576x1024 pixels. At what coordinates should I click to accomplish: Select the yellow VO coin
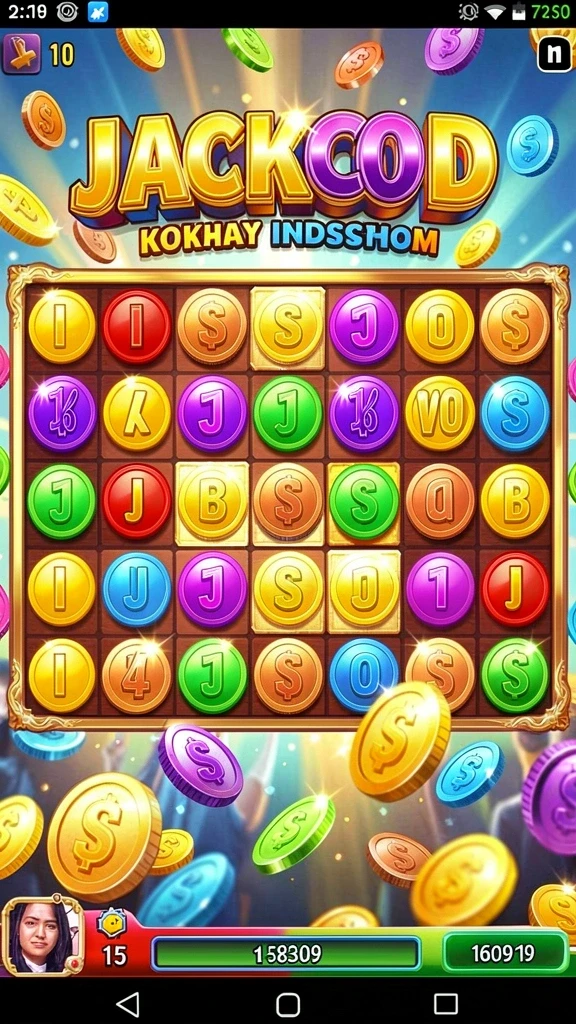pyautogui.click(x=440, y=413)
